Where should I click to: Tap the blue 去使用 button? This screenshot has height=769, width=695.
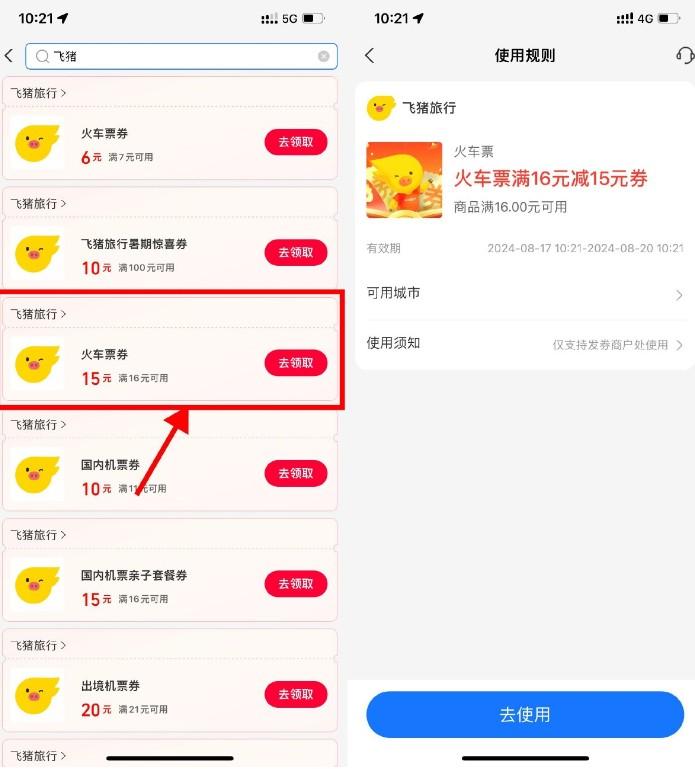click(525, 714)
